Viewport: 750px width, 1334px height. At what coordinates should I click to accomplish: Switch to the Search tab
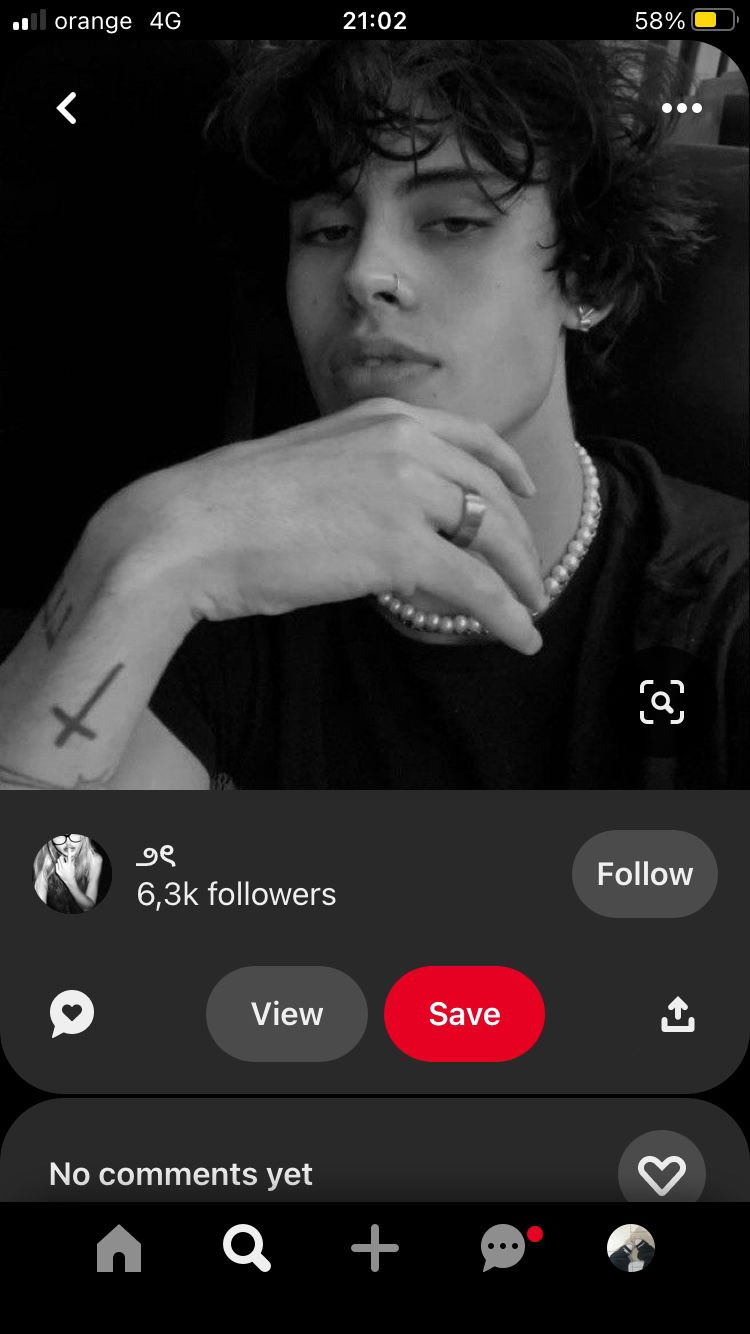tap(246, 1250)
